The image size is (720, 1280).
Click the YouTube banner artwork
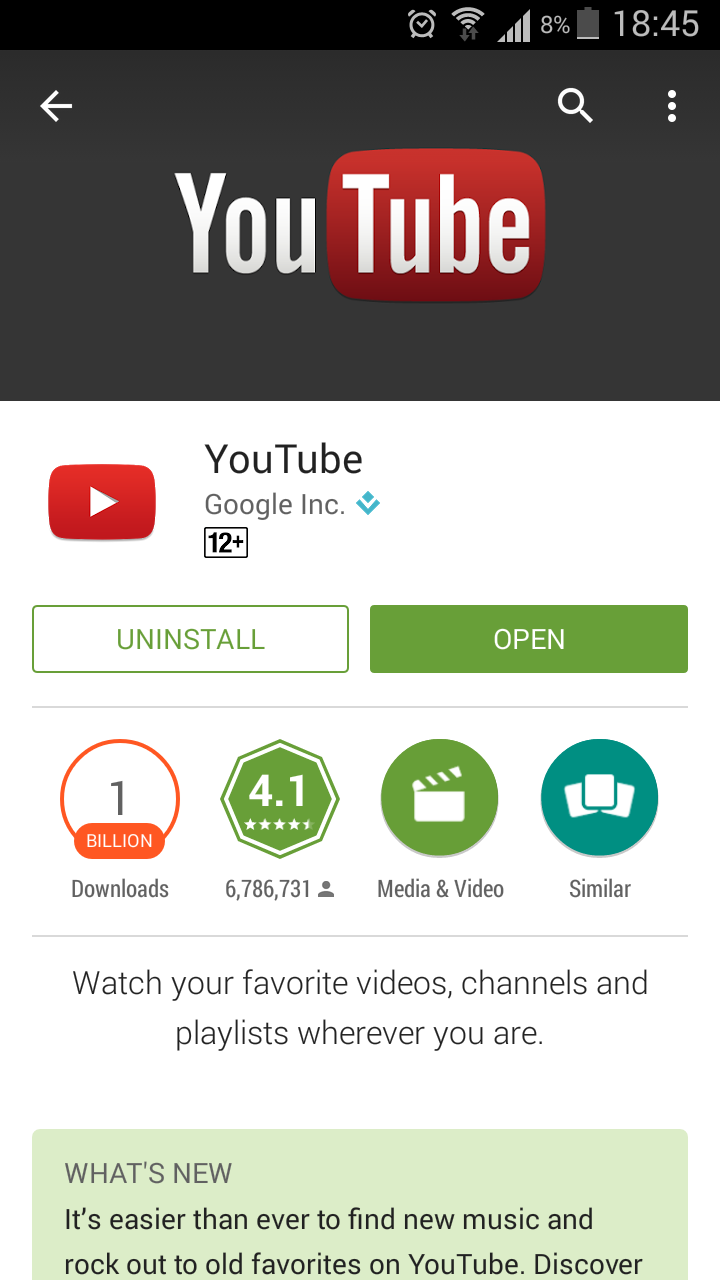pos(360,225)
